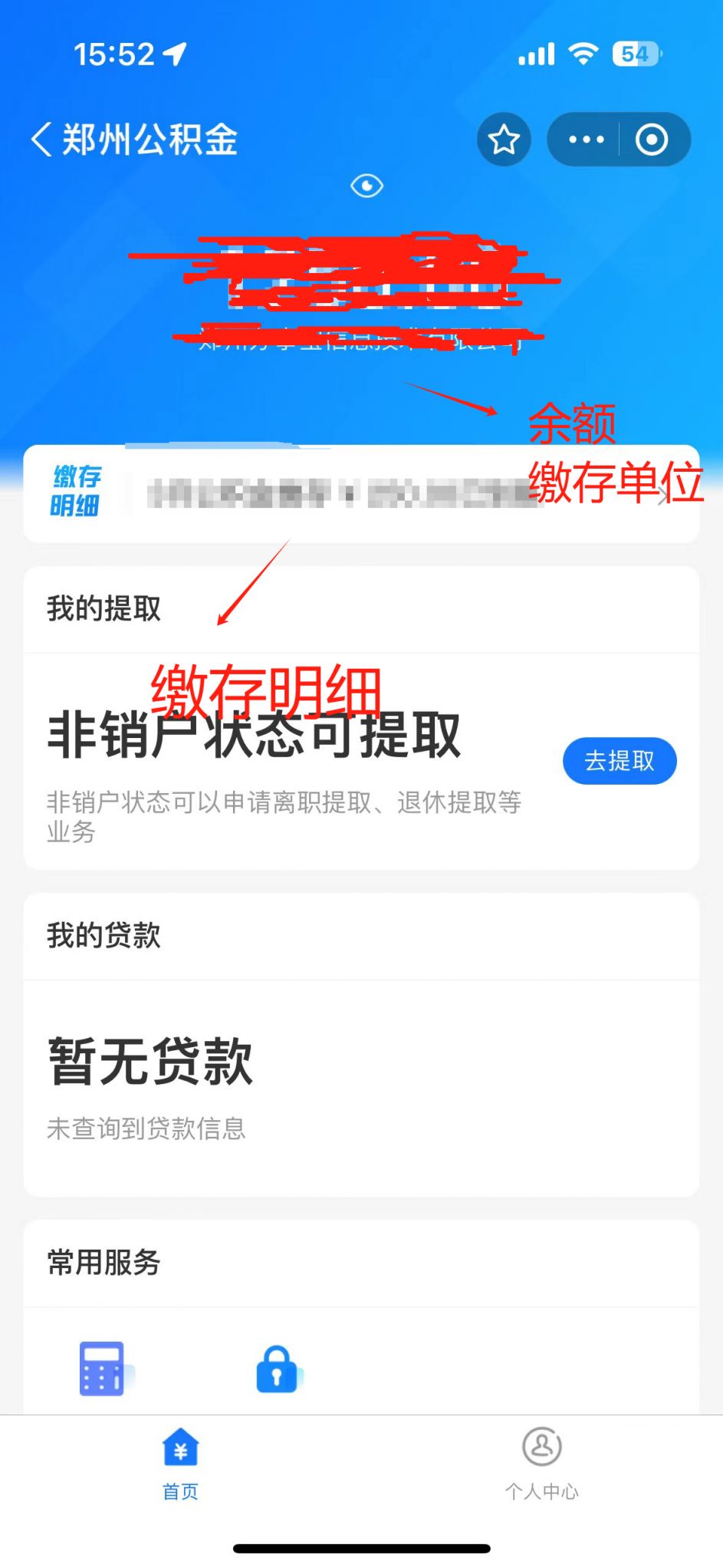
Task: Open the lock service icon
Action: [x=277, y=1369]
